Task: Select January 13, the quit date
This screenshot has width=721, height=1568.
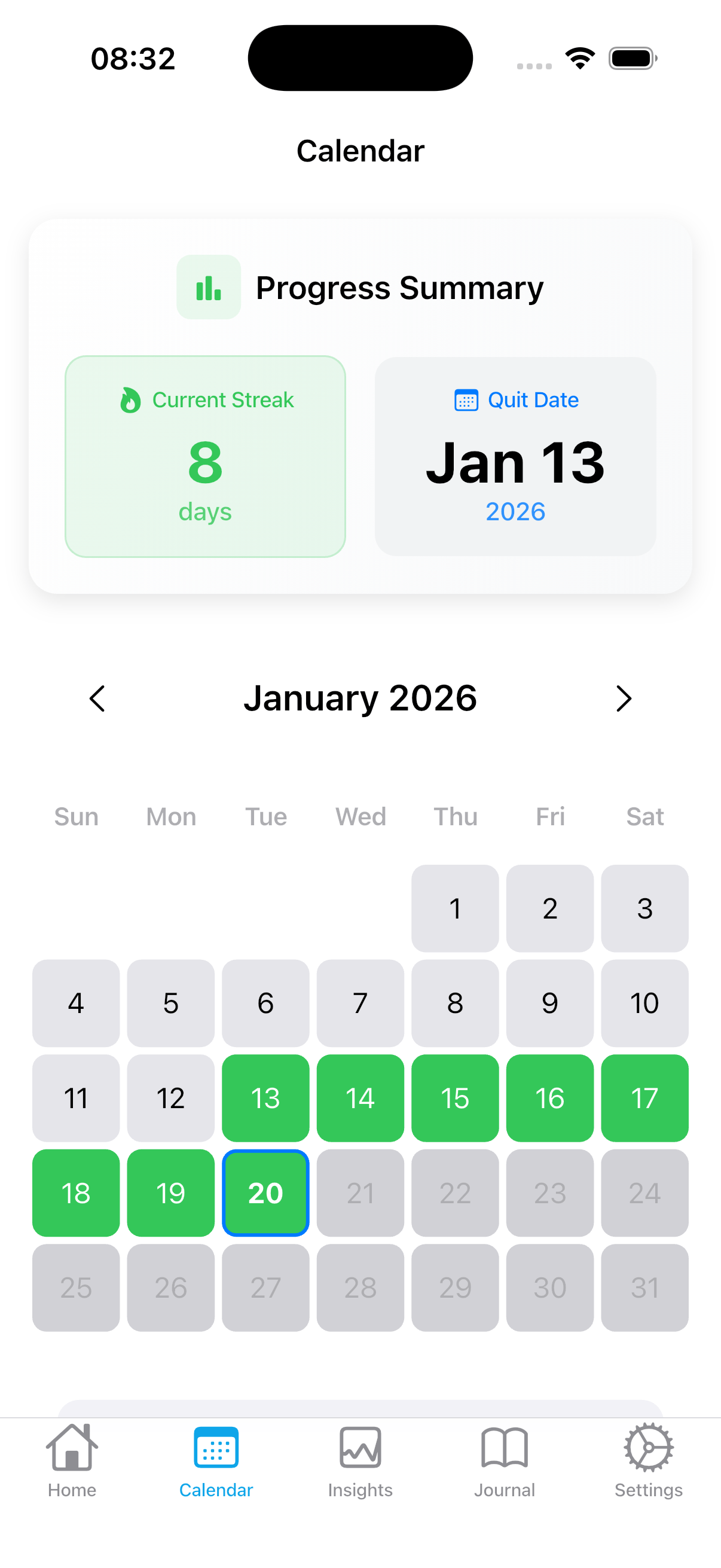Action: 265,1098
